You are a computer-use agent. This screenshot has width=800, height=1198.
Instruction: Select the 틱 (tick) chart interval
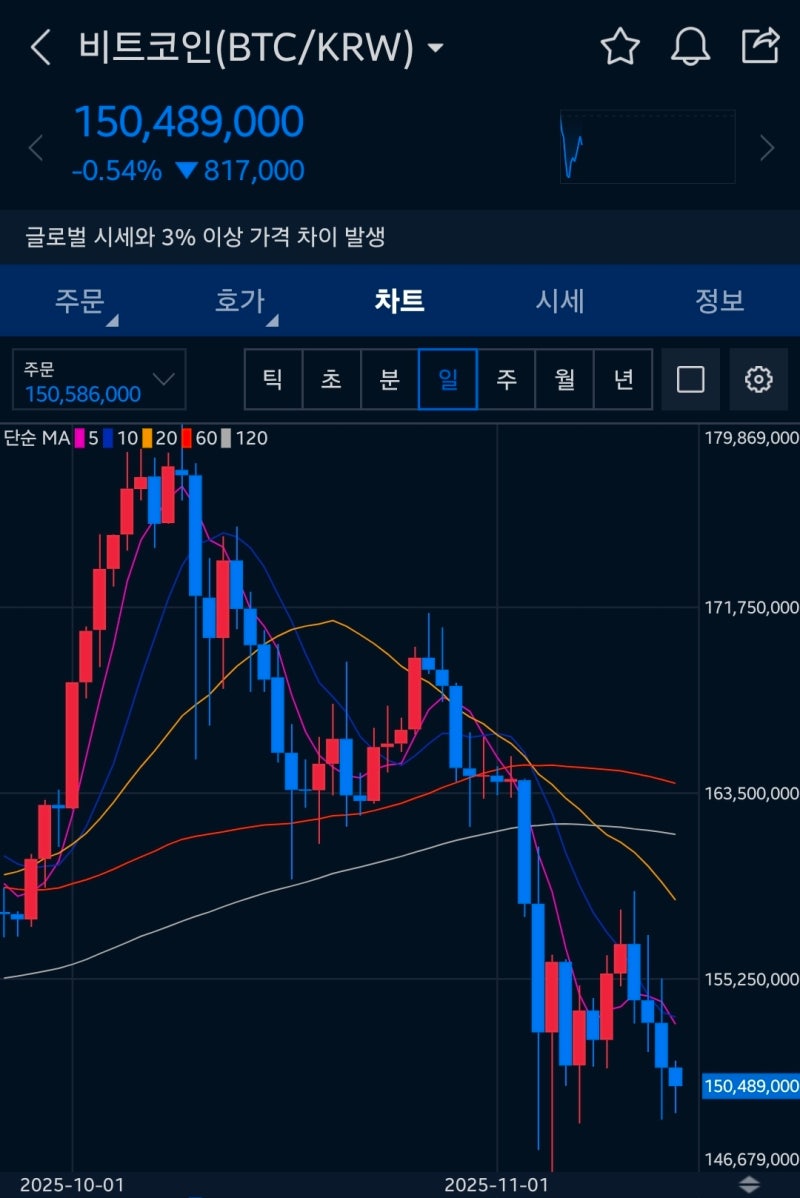[x=273, y=379]
